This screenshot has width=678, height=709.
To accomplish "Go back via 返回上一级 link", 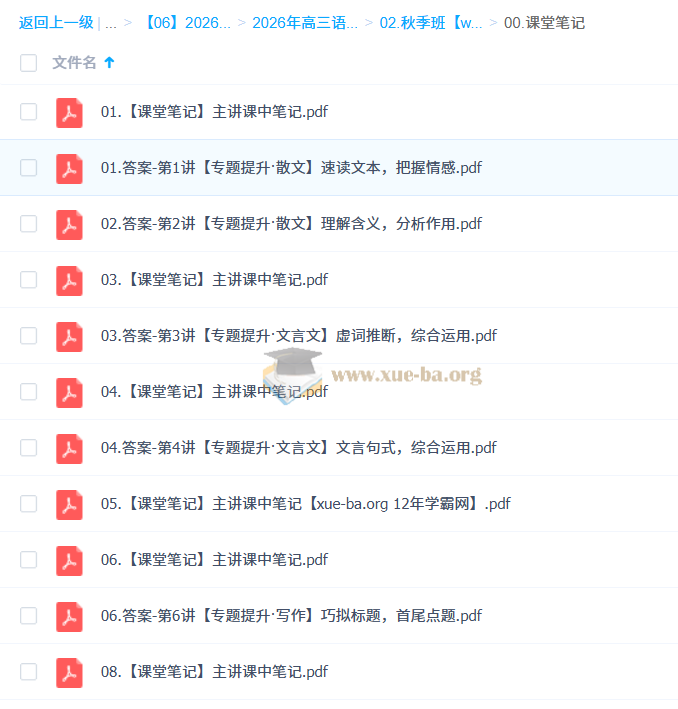I will [x=56, y=22].
